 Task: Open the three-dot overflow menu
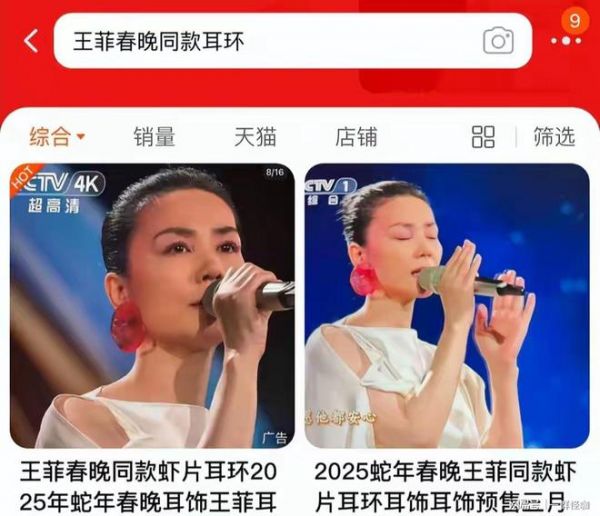coord(565,41)
